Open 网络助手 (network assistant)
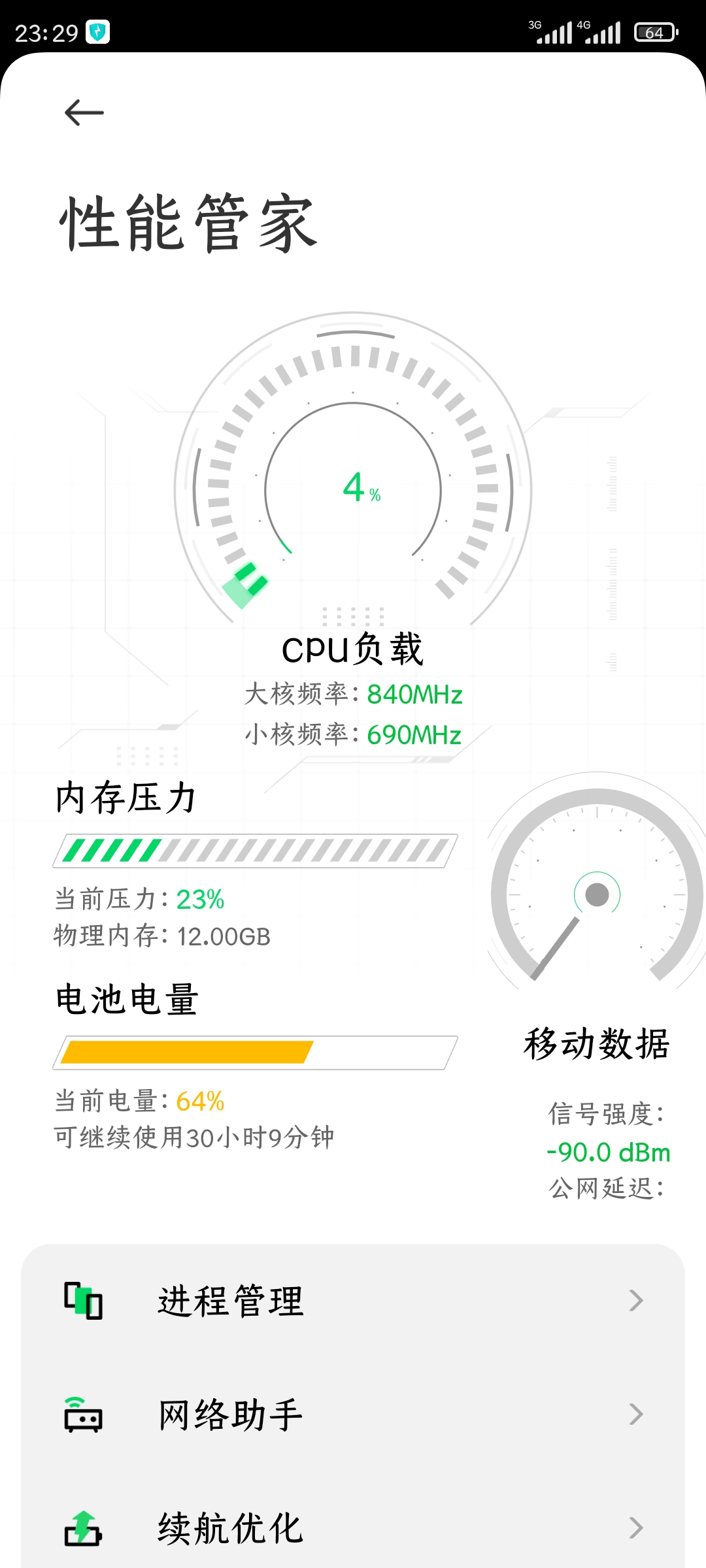The image size is (706, 1568). (353, 1414)
